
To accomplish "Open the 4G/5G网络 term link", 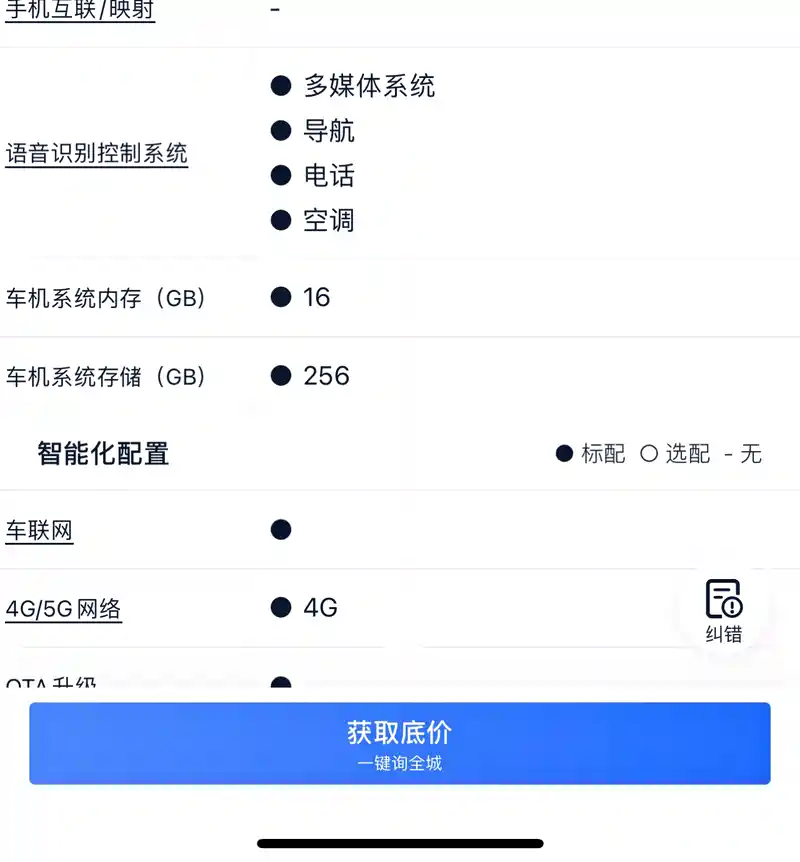I will click(x=64, y=609).
